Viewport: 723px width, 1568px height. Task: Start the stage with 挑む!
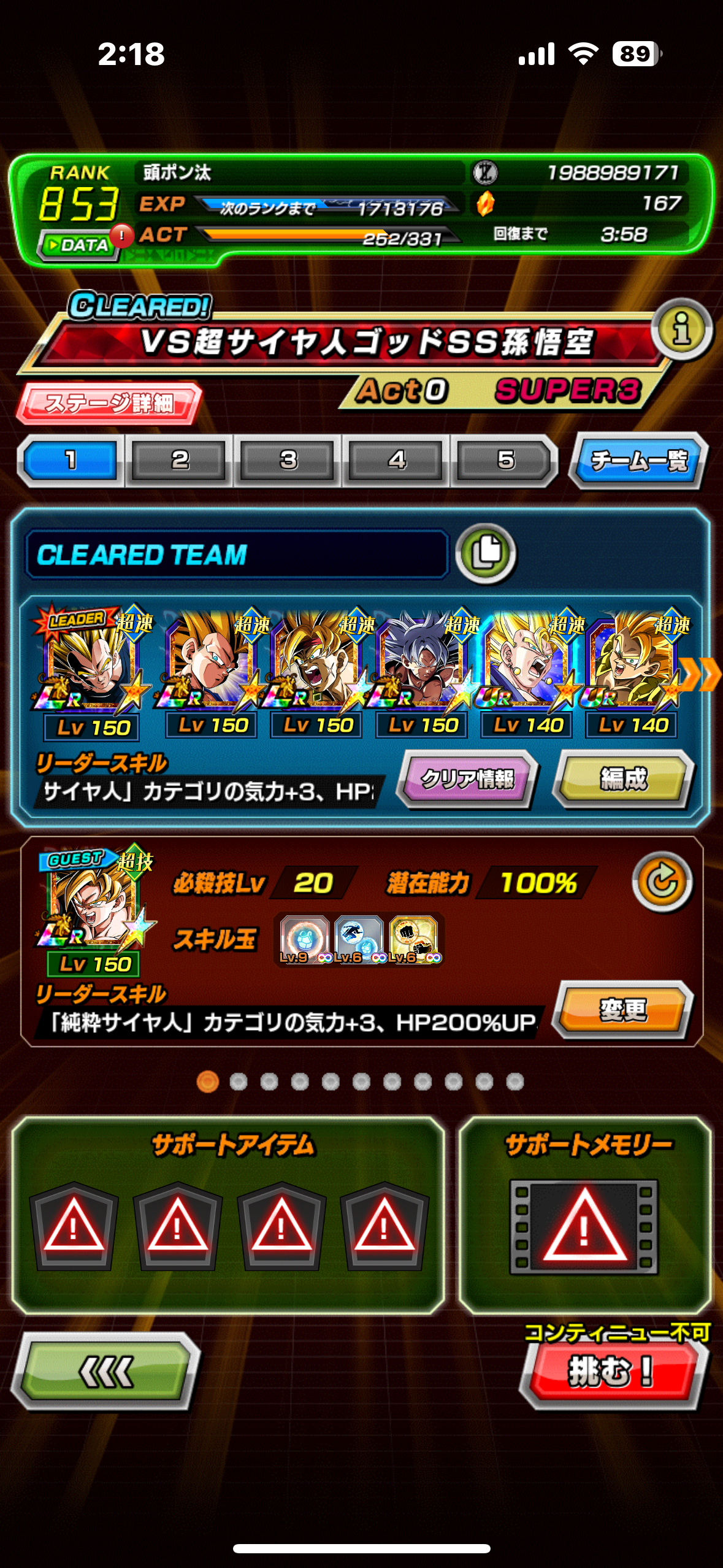pos(613,1372)
